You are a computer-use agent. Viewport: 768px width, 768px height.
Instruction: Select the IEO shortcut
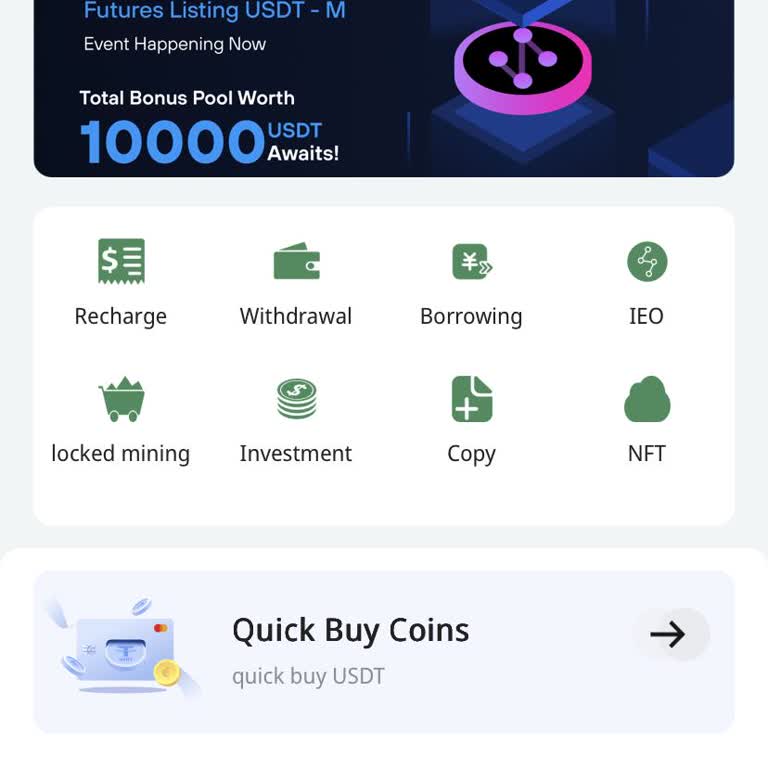(x=646, y=282)
